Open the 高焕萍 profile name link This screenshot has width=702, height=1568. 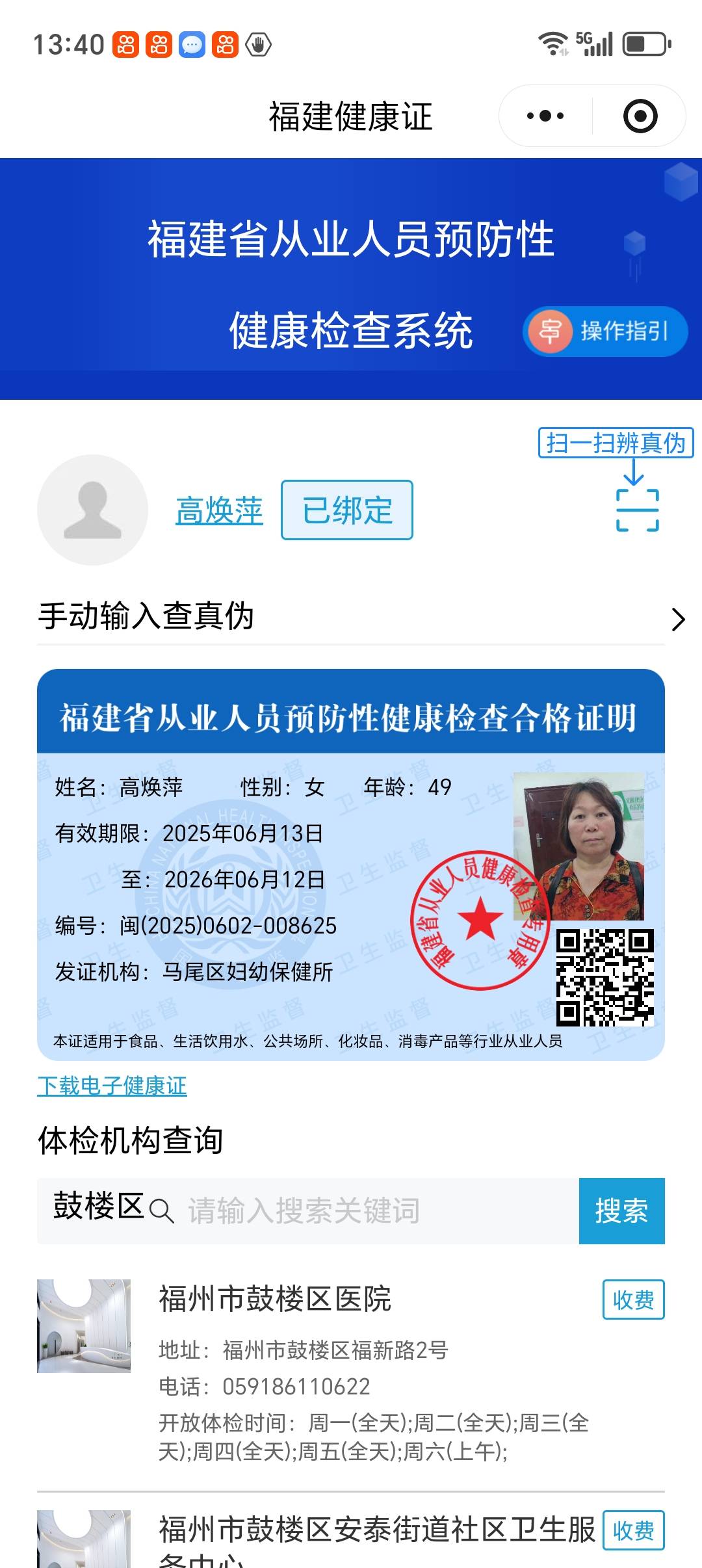coord(219,510)
